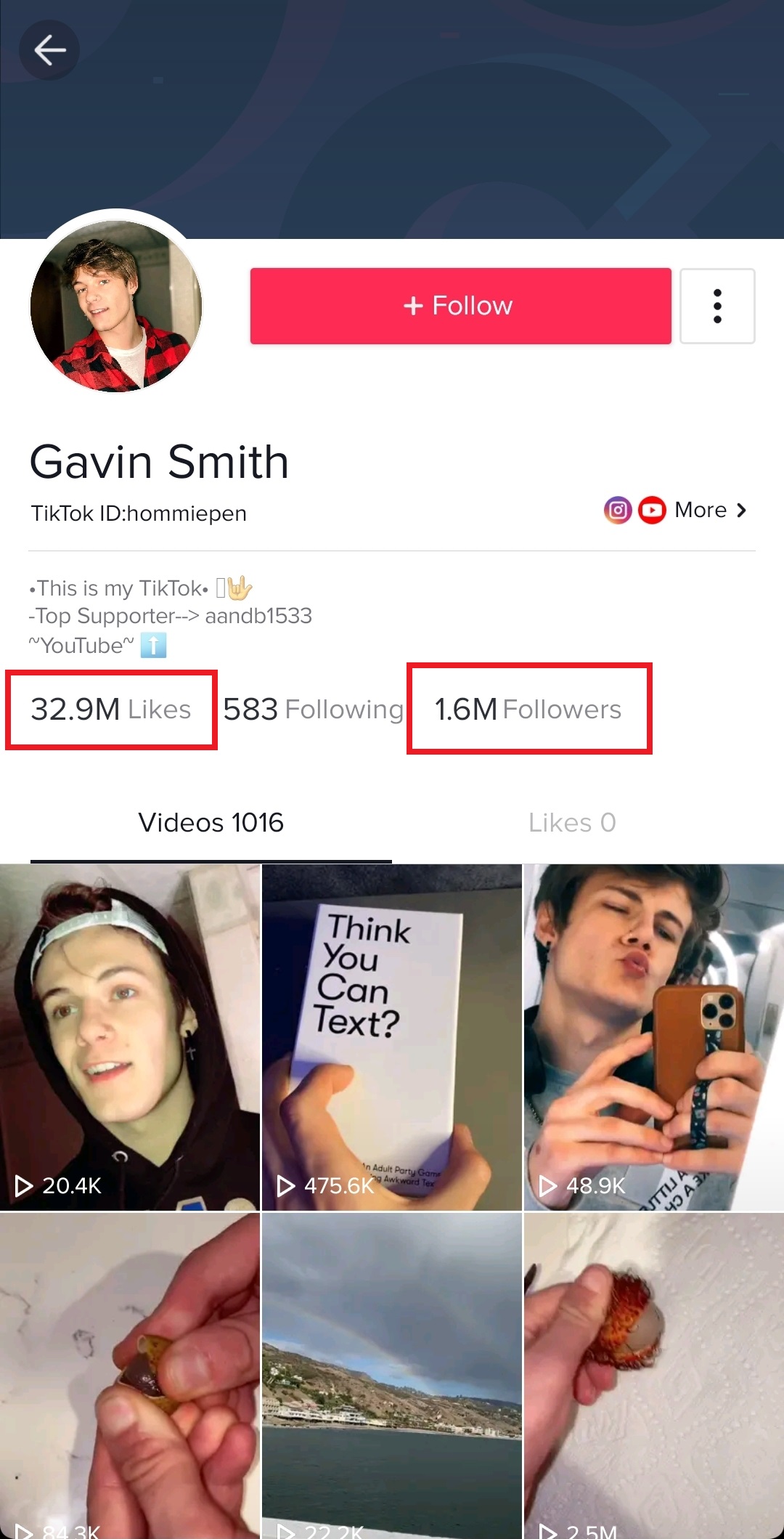Go back using the arrow icon
Viewport: 784px width, 1539px height.
tap(49, 50)
